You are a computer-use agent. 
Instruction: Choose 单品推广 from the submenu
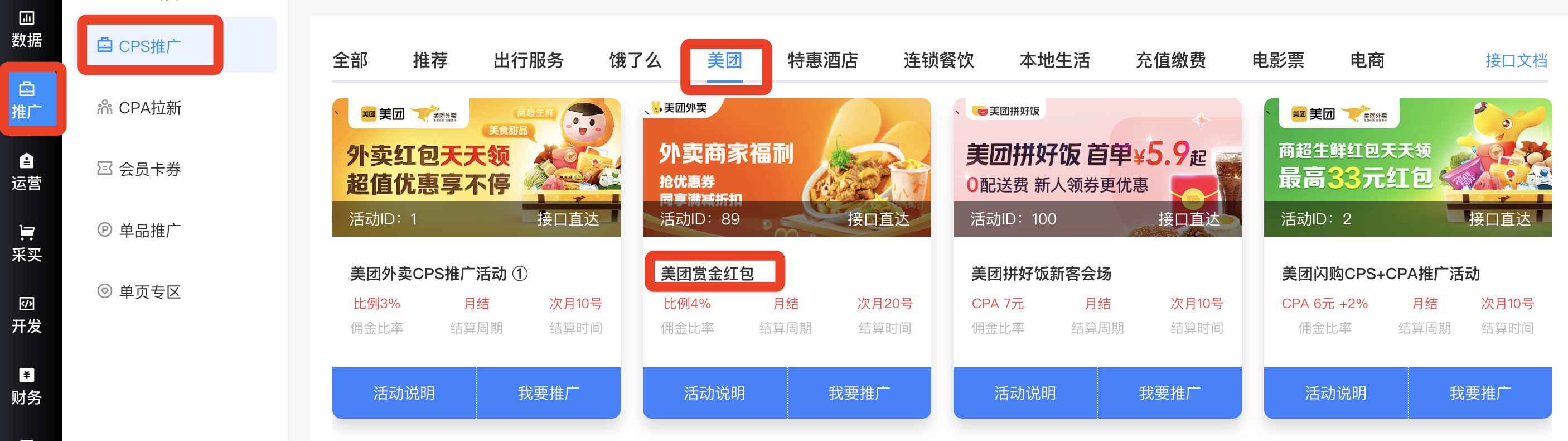[x=149, y=230]
